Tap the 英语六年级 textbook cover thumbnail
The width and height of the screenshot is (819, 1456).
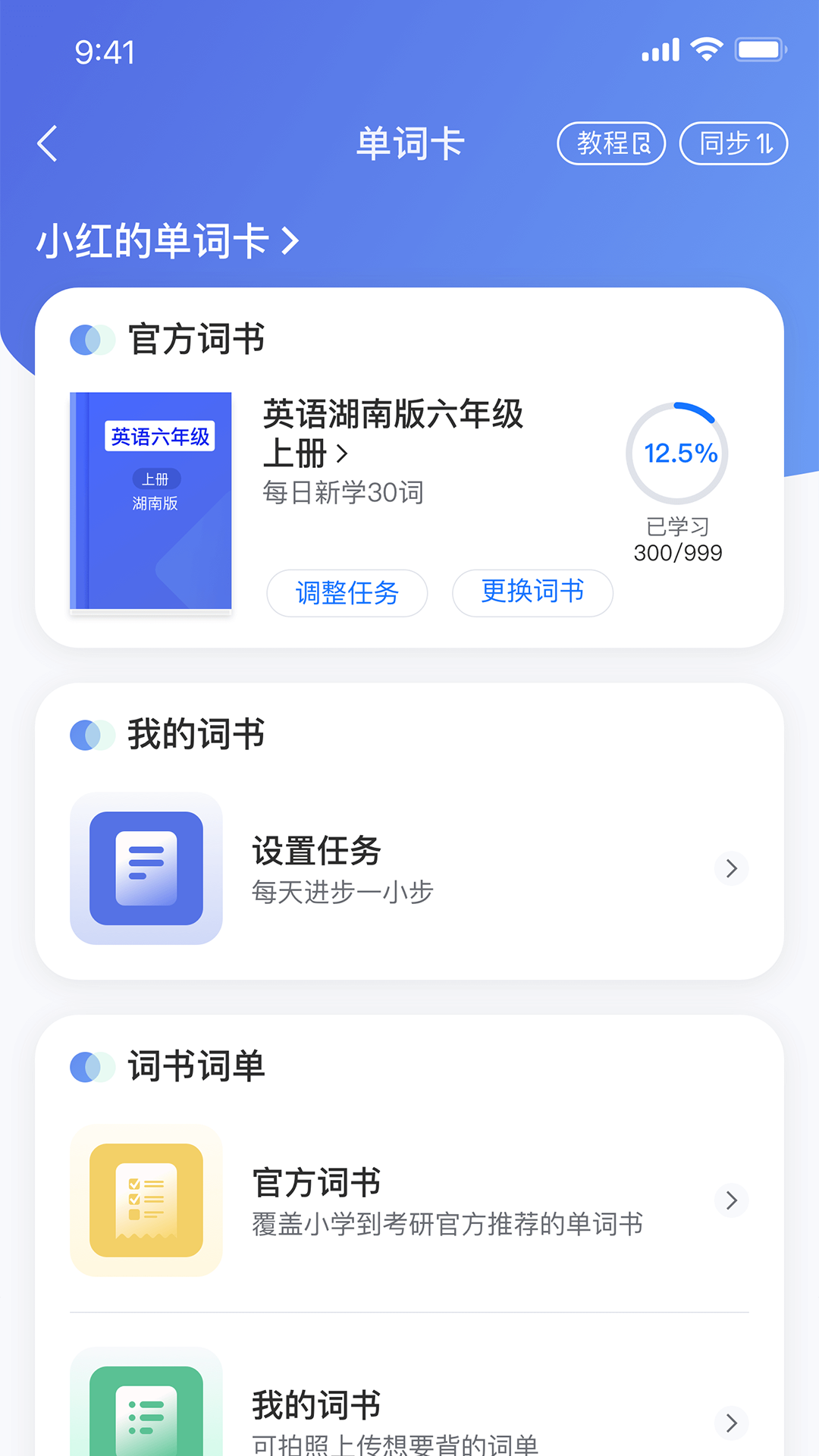point(150,500)
